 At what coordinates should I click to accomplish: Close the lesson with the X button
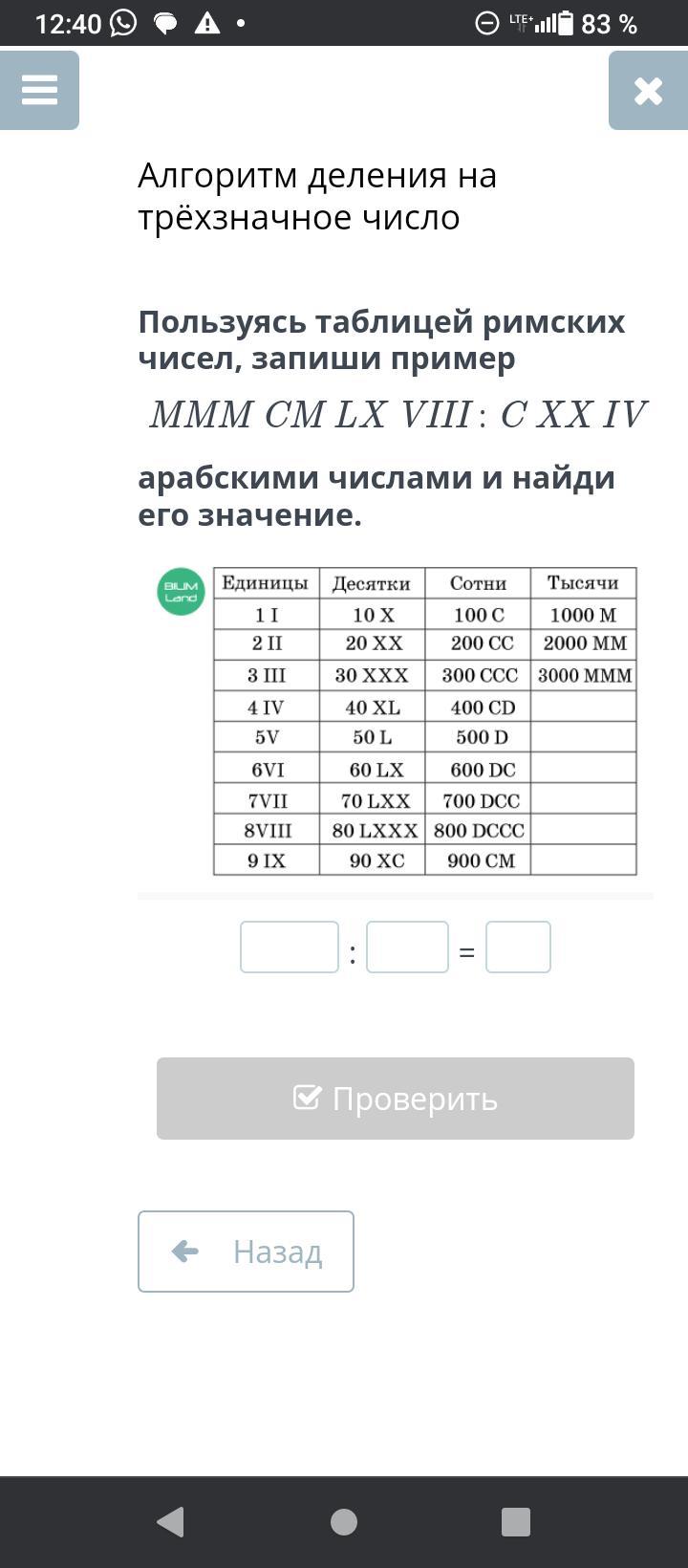pyautogui.click(x=648, y=91)
